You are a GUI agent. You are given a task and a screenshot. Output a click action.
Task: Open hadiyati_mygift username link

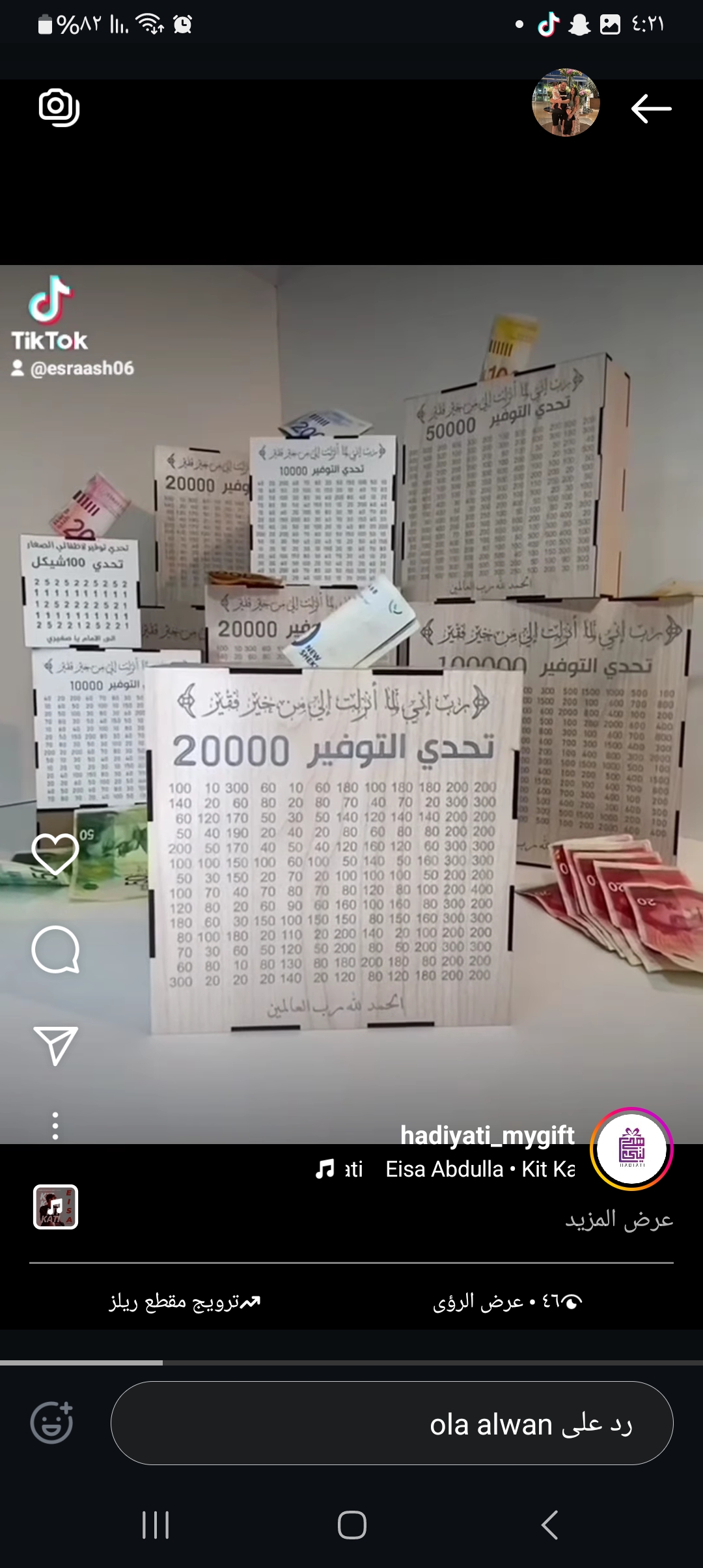coord(487,1135)
